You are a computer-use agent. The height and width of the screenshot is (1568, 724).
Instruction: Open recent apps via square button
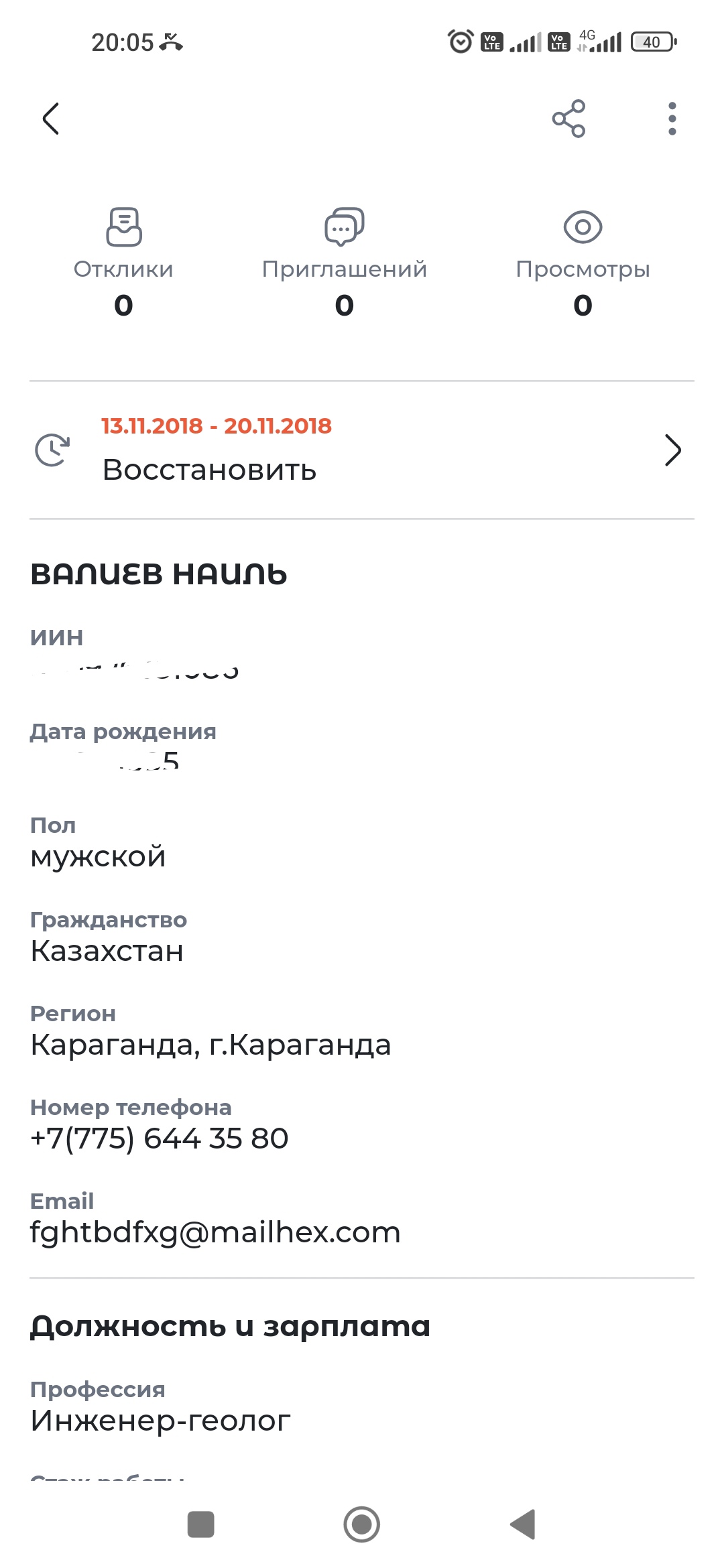pyautogui.click(x=200, y=1524)
